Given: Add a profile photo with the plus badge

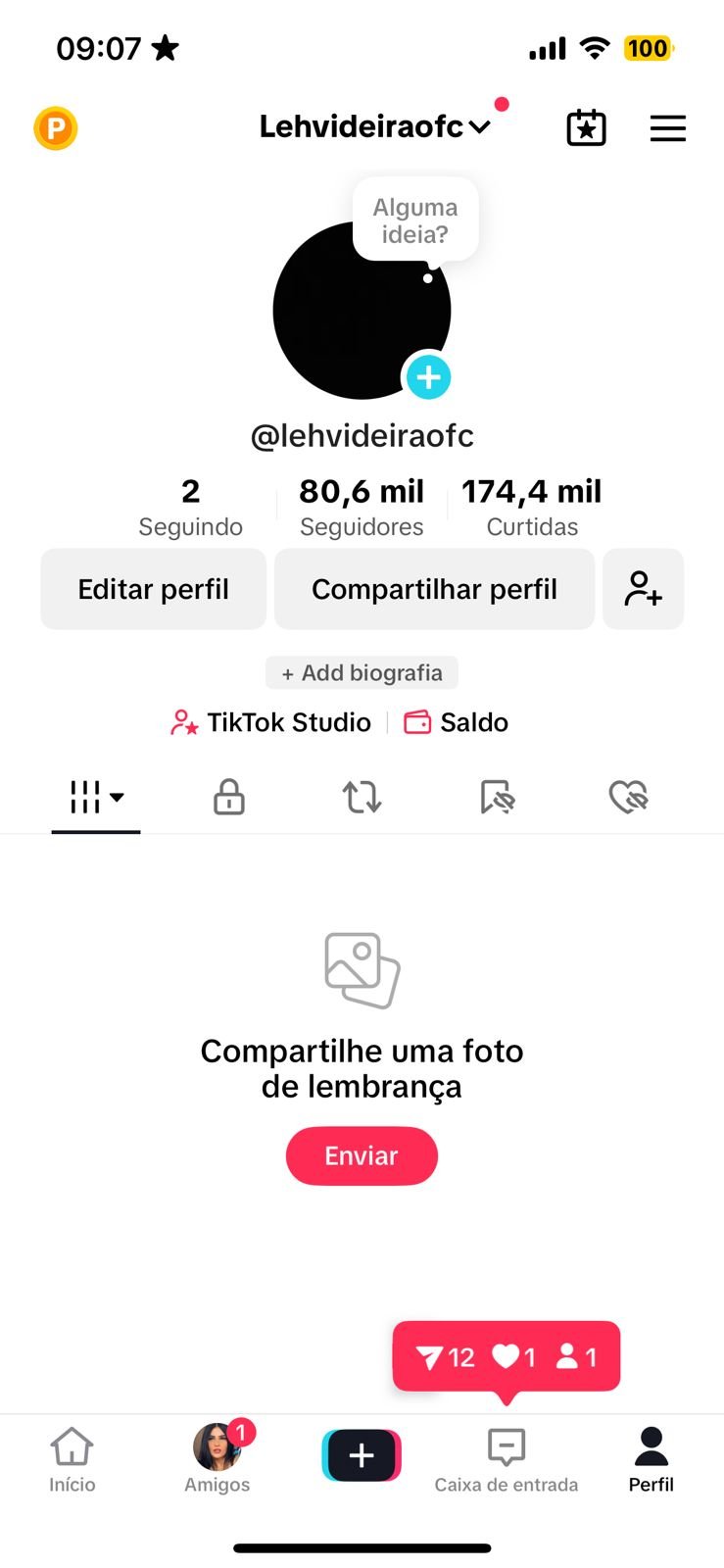Looking at the screenshot, I should click(x=428, y=376).
